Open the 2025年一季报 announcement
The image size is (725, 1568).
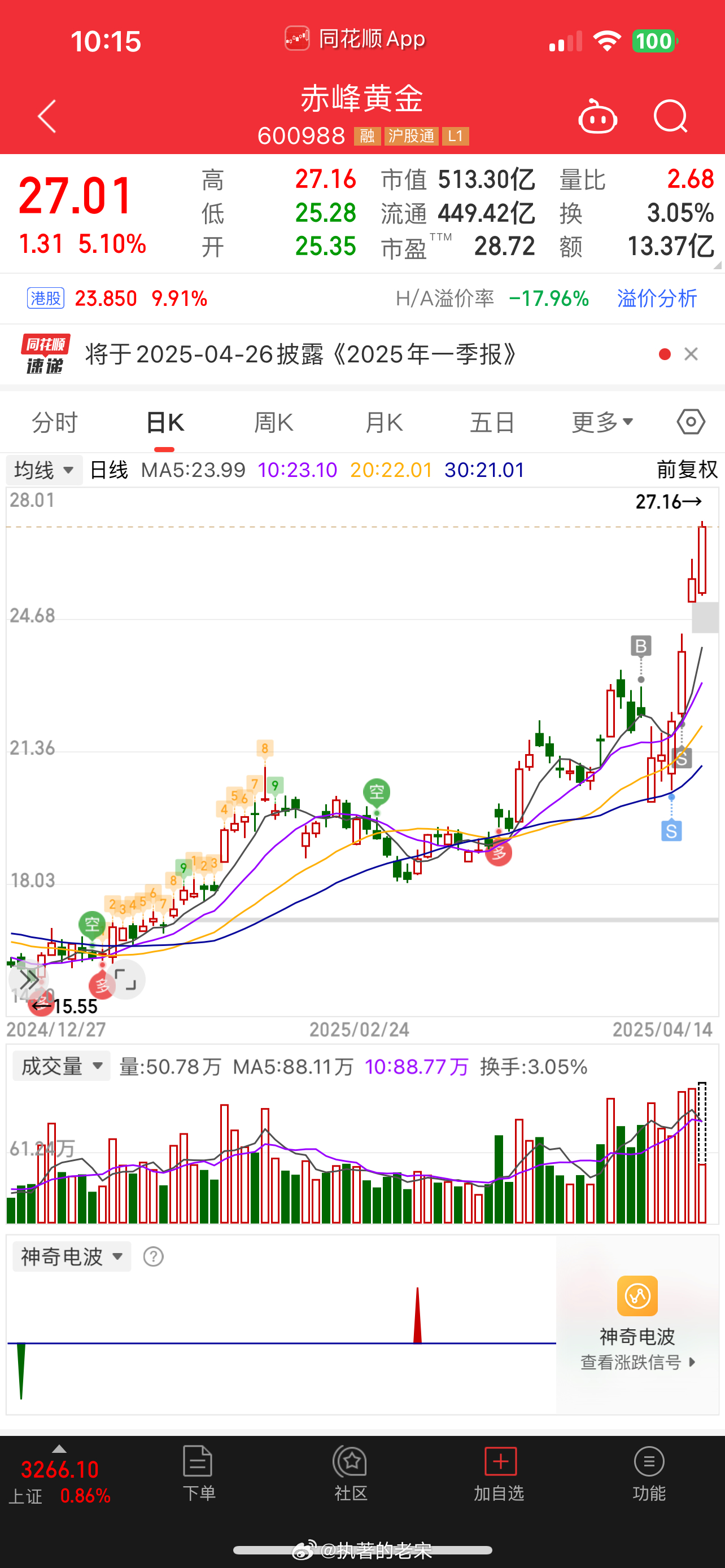(x=302, y=354)
